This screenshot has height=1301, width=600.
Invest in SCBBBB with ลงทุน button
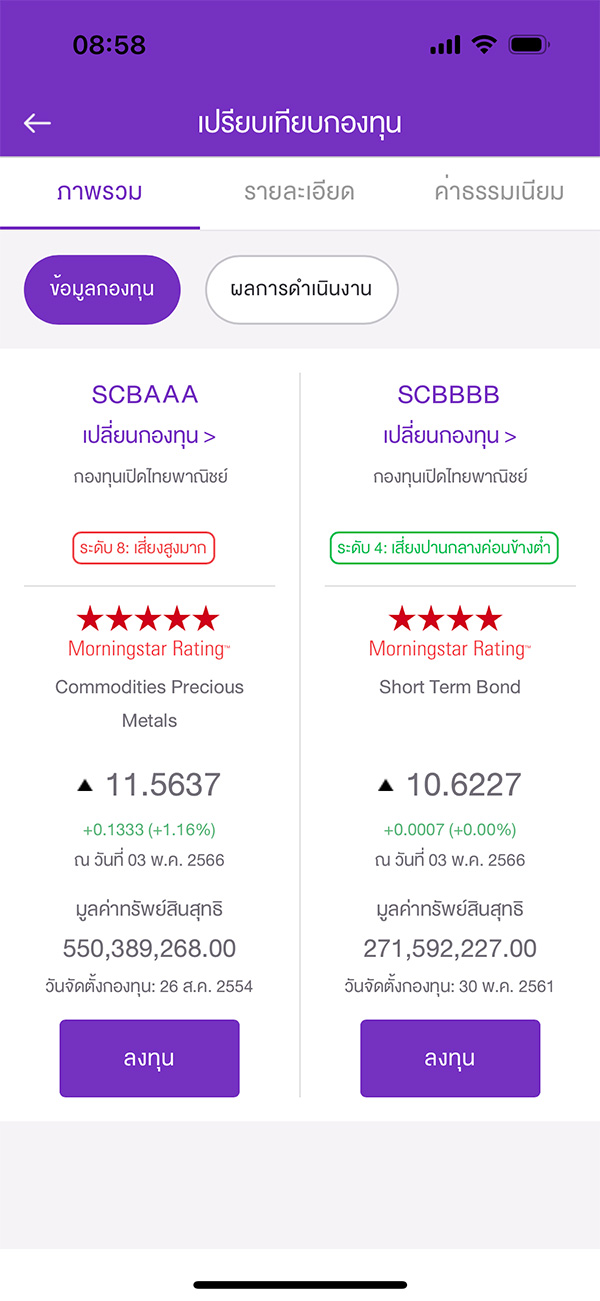point(450,1058)
